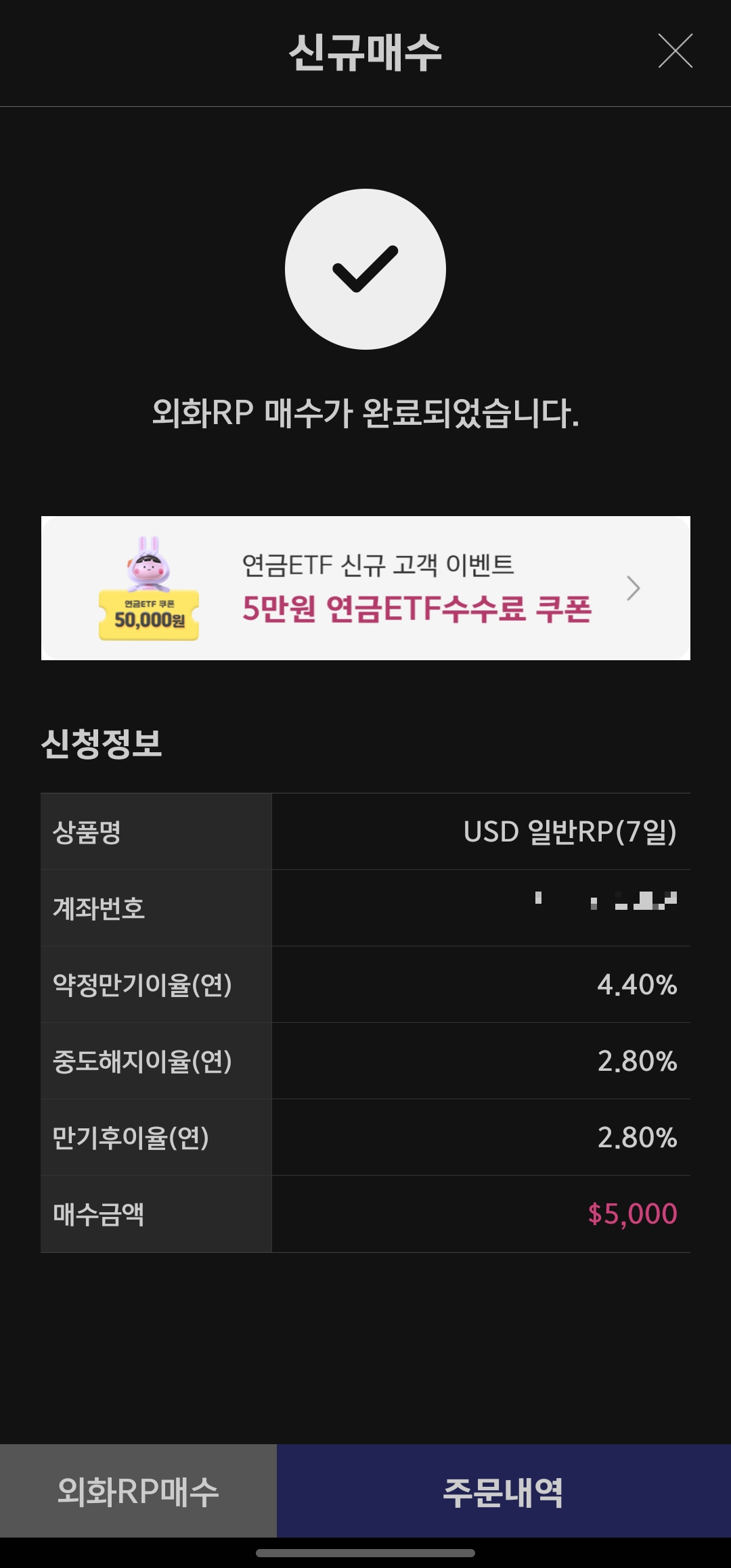Image resolution: width=731 pixels, height=1568 pixels.
Task: Tap the 외화RP 매수가 완료되었습니다 message
Action: click(x=365, y=414)
